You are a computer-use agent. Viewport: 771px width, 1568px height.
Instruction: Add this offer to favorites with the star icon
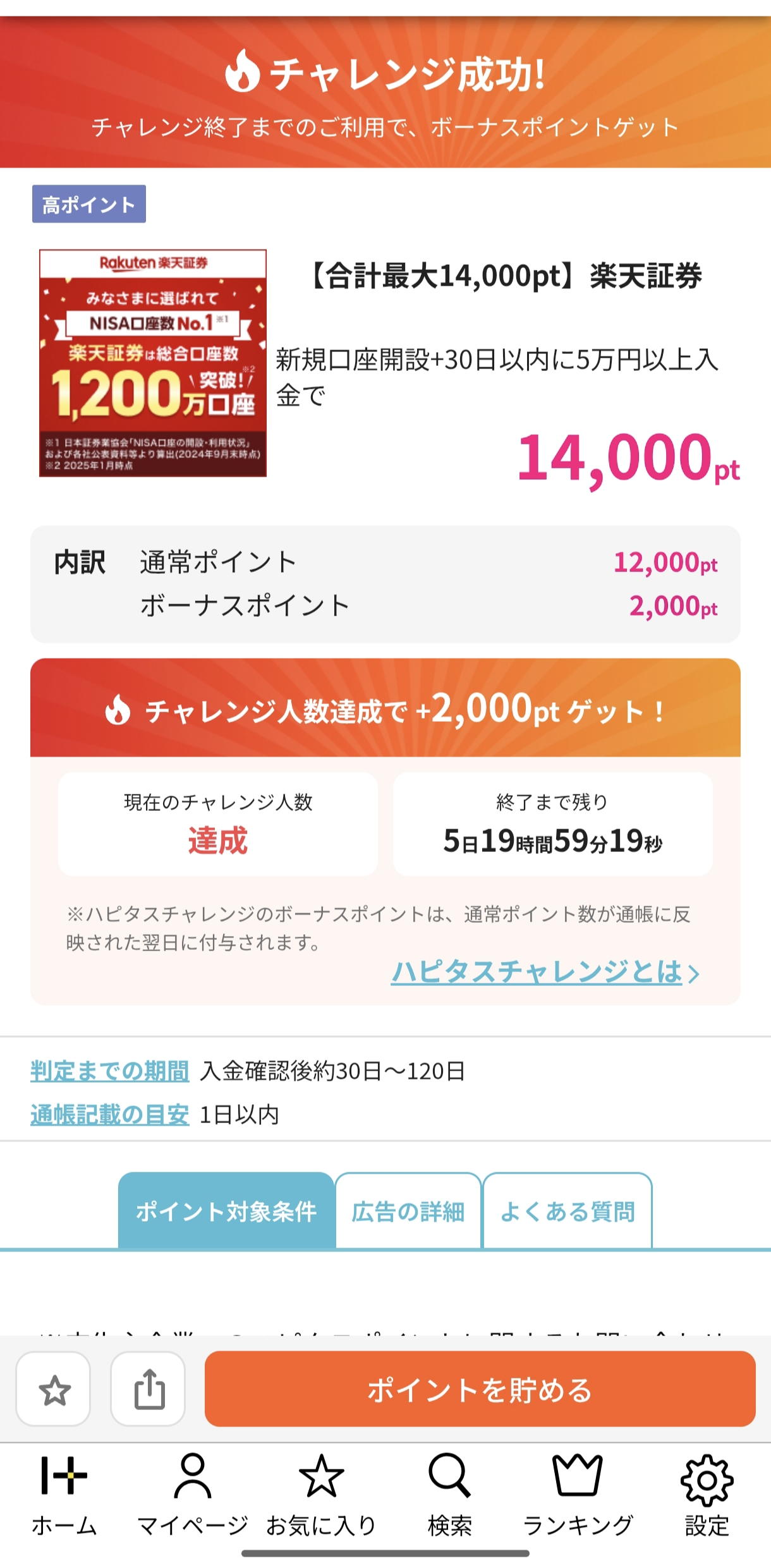(54, 1389)
